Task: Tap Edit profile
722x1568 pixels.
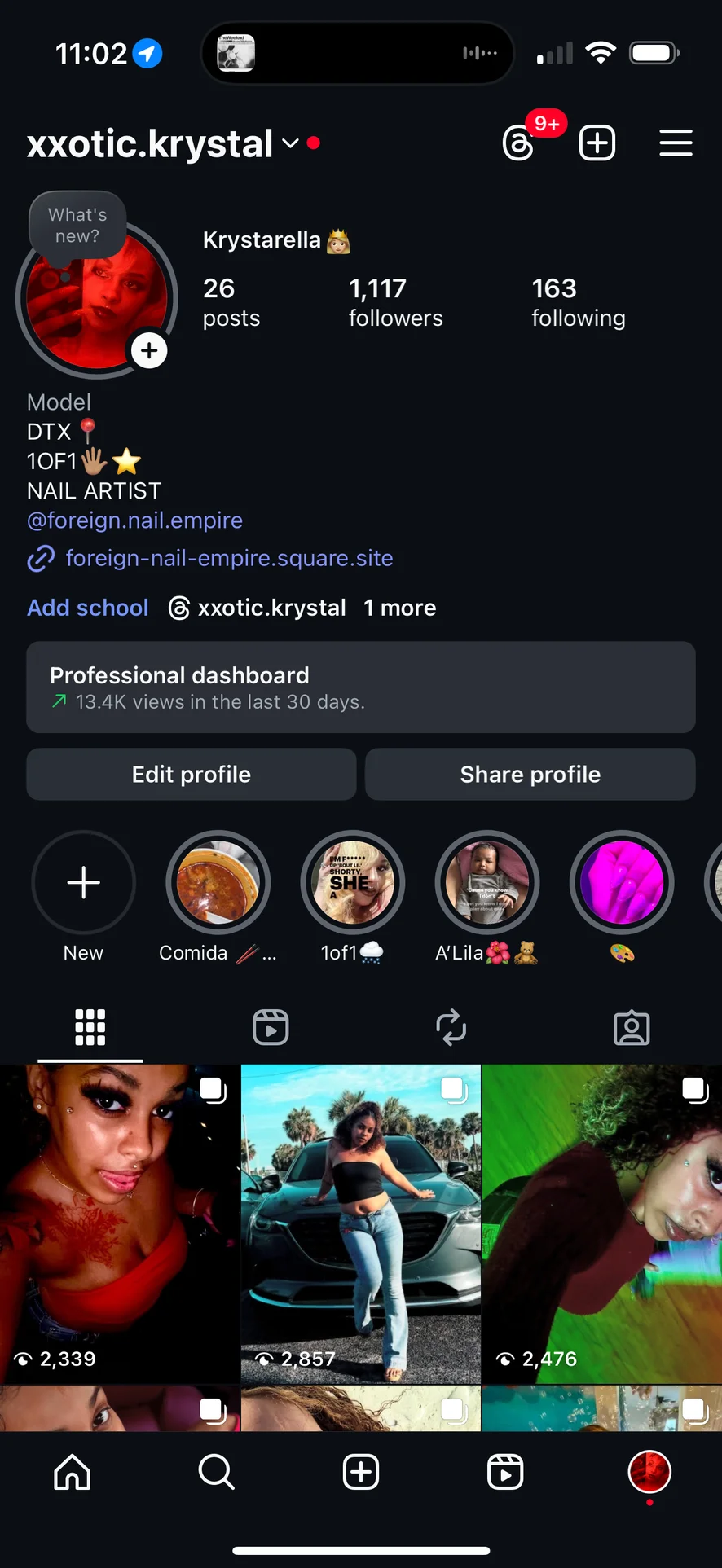Action: [192, 774]
